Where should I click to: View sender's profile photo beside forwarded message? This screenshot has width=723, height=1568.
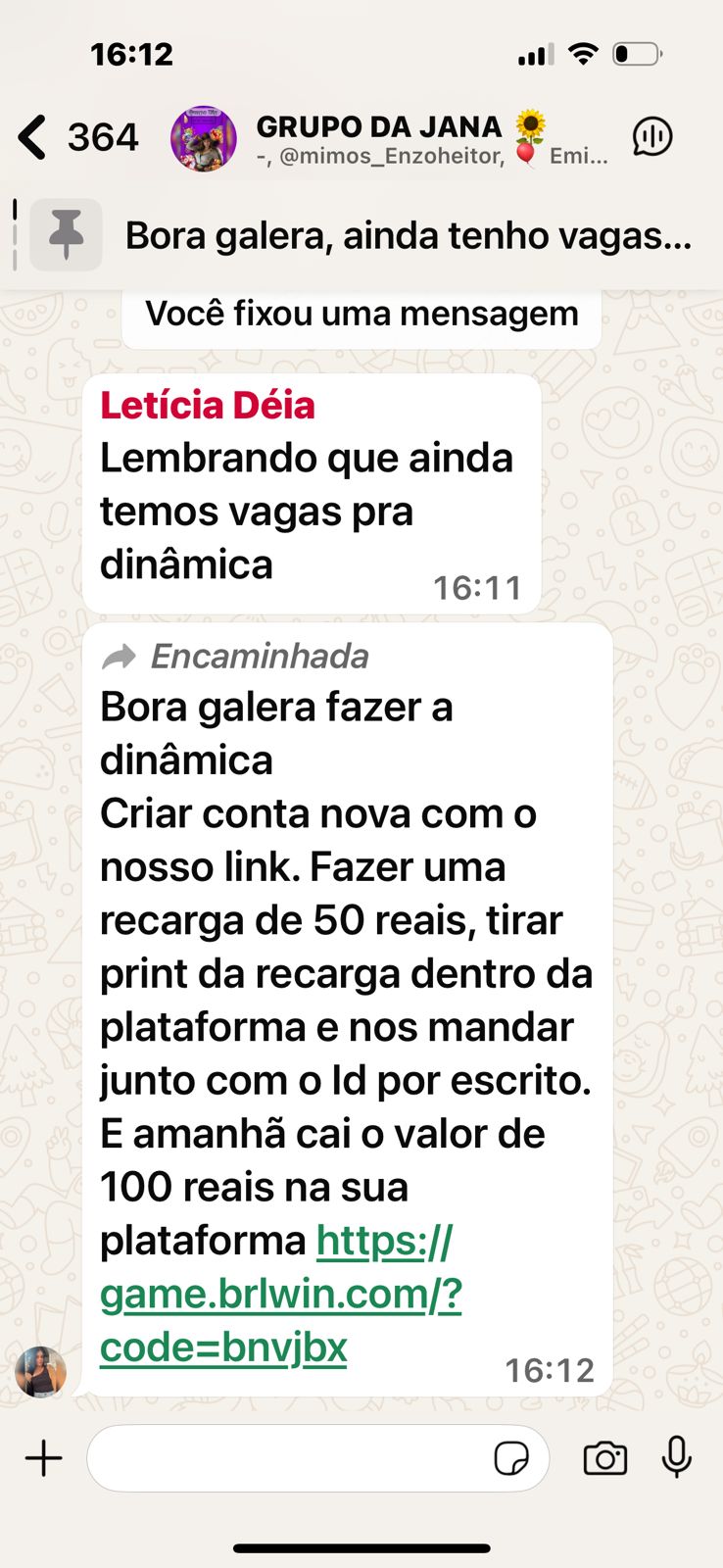click(x=41, y=1371)
